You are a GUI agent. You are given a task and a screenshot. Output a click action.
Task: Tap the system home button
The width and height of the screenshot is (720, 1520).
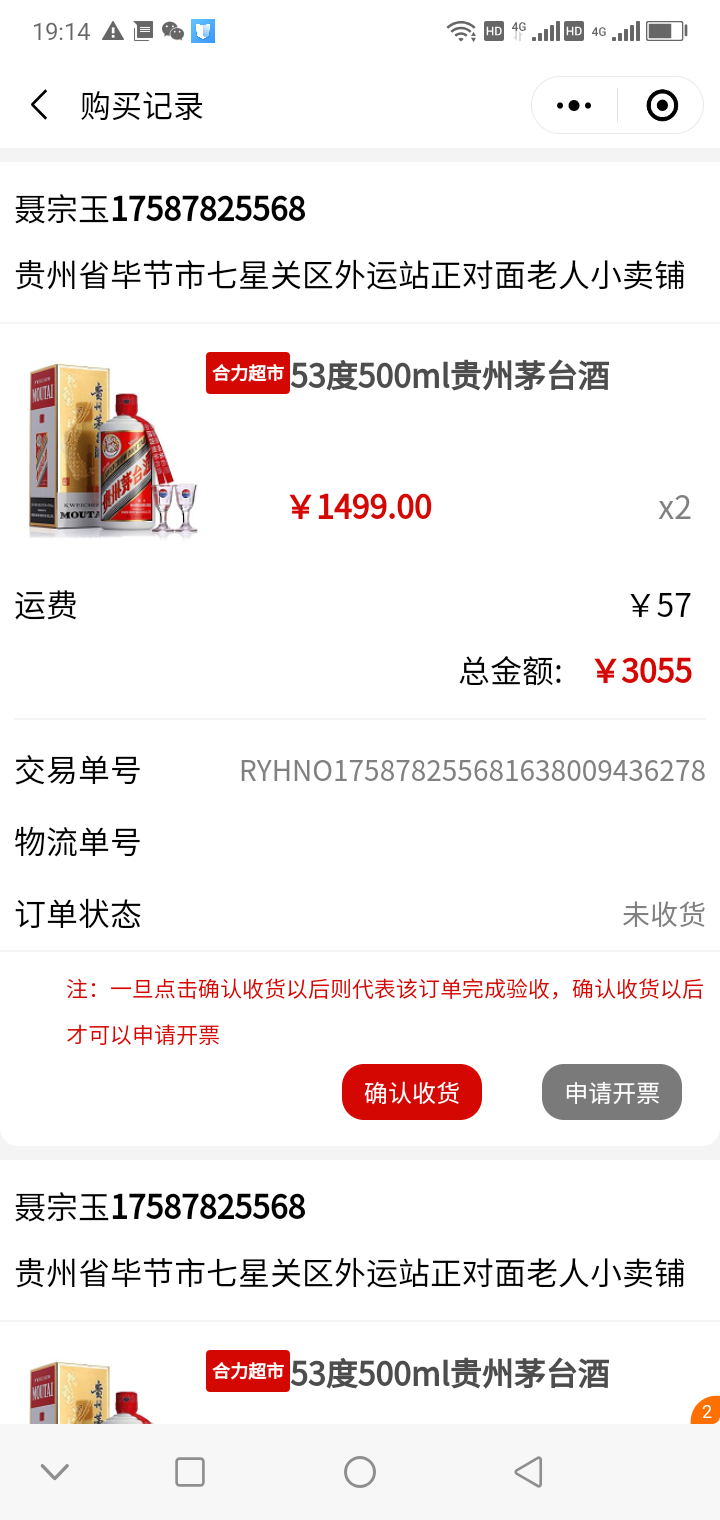360,1472
